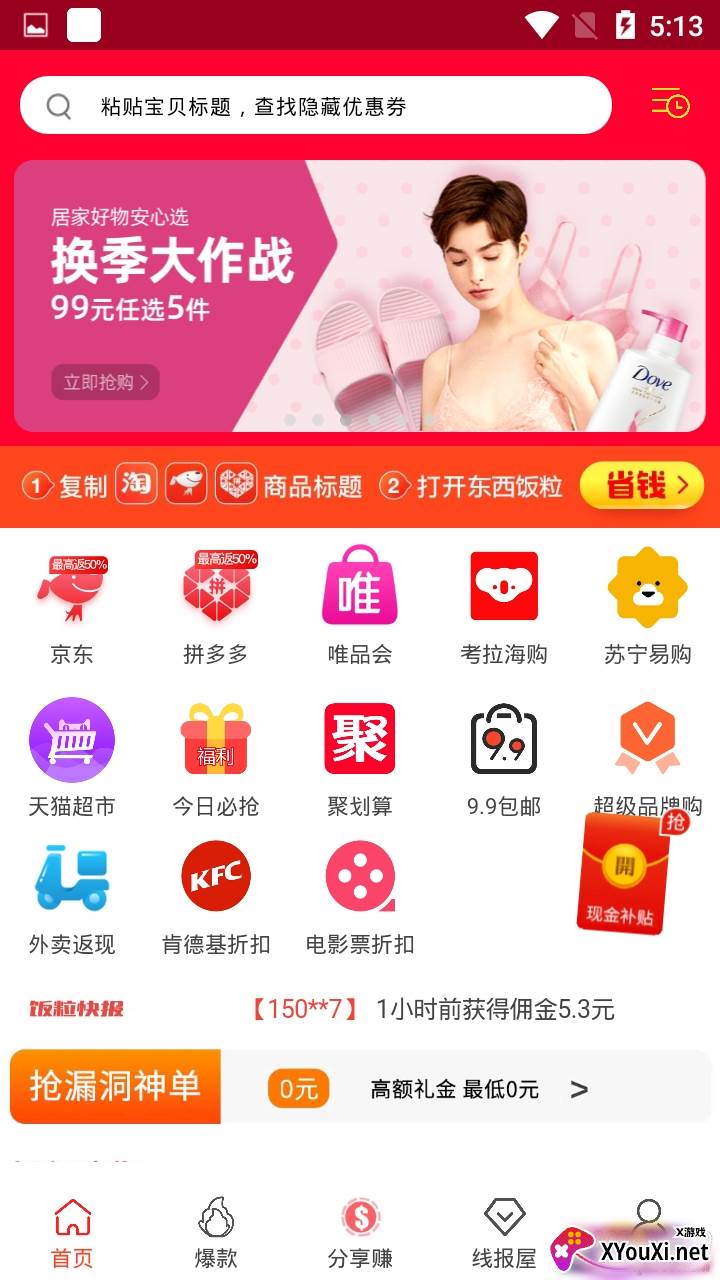Open 唯品会 shortcut

[x=360, y=605]
